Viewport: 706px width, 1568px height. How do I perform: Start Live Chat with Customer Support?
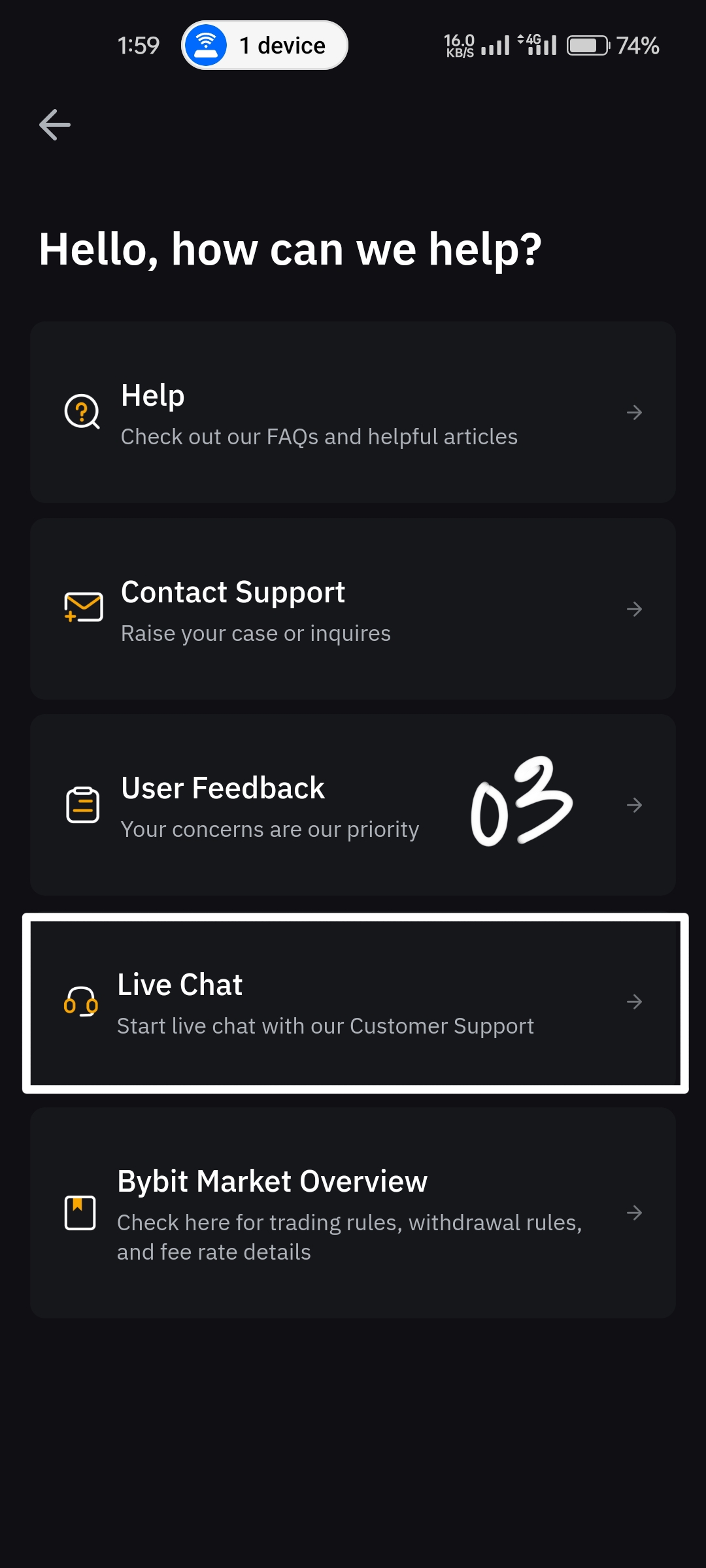353,1002
